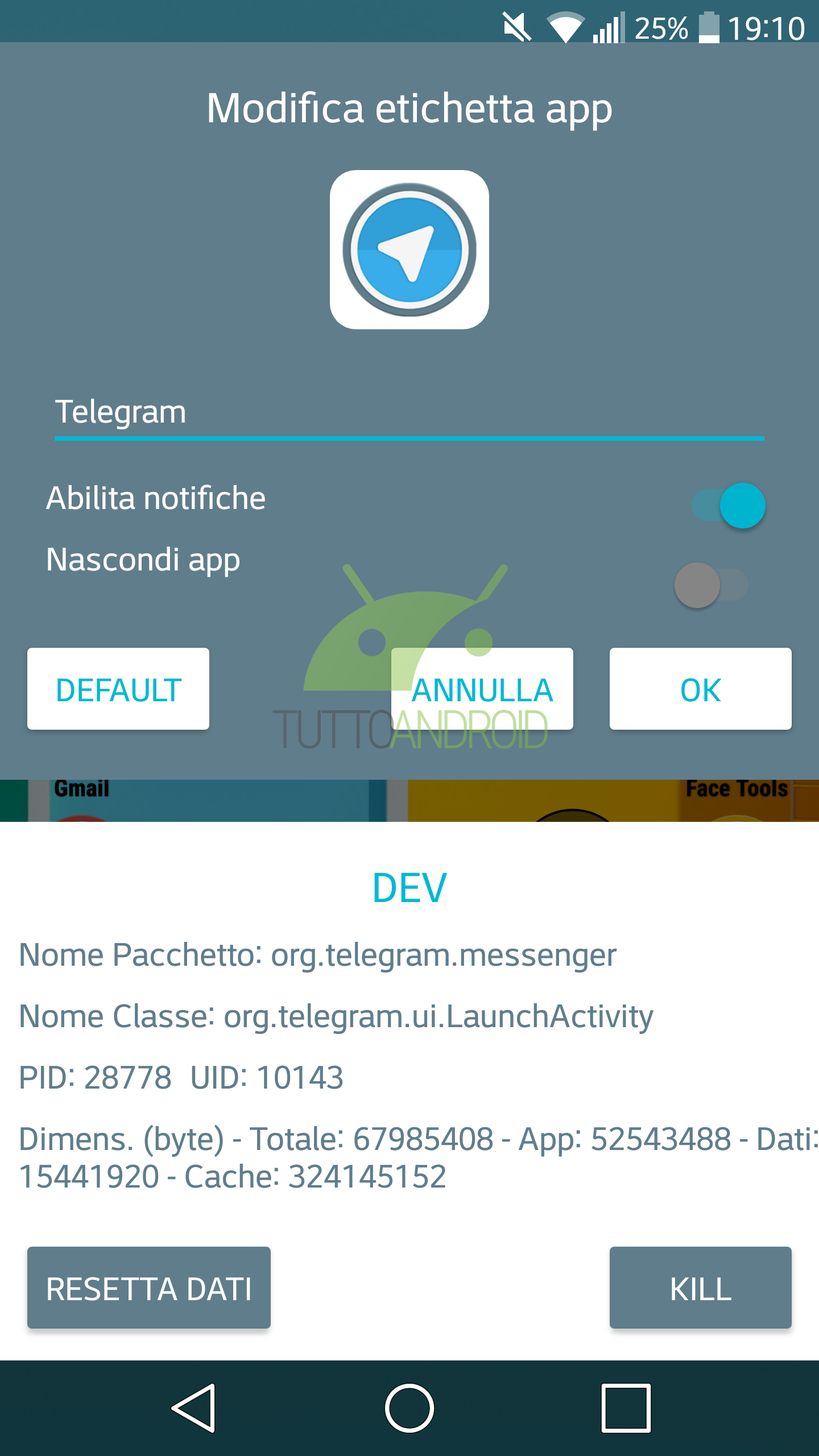Viewport: 819px width, 1456px height.
Task: Go to the home screen
Action: pyautogui.click(x=409, y=1408)
